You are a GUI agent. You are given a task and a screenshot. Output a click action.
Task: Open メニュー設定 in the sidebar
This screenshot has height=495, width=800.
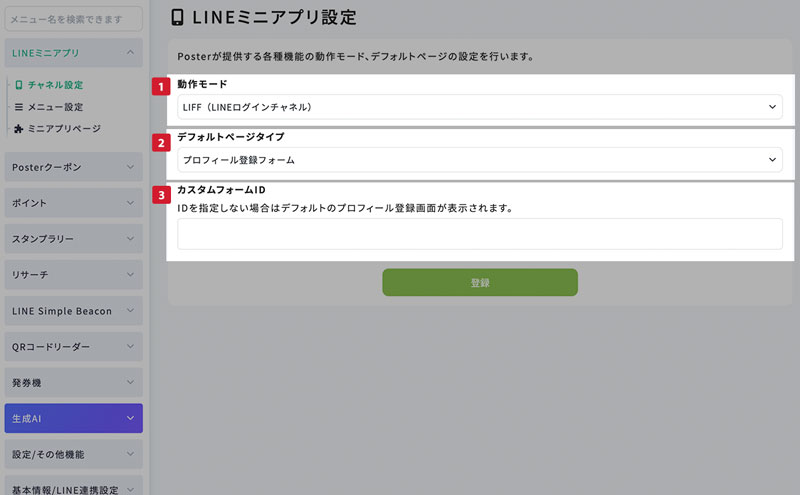pos(55,107)
